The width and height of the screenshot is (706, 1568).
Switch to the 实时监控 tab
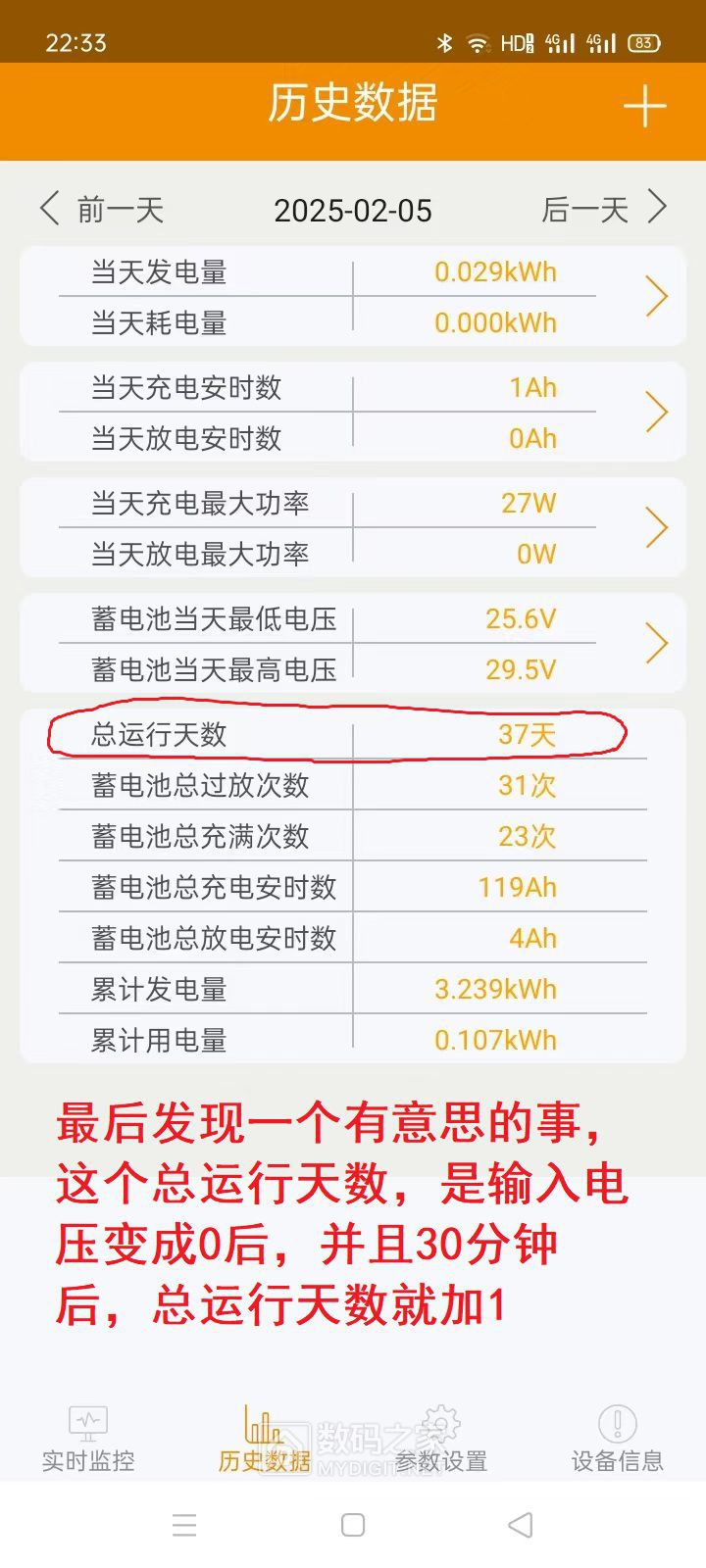point(88,1439)
